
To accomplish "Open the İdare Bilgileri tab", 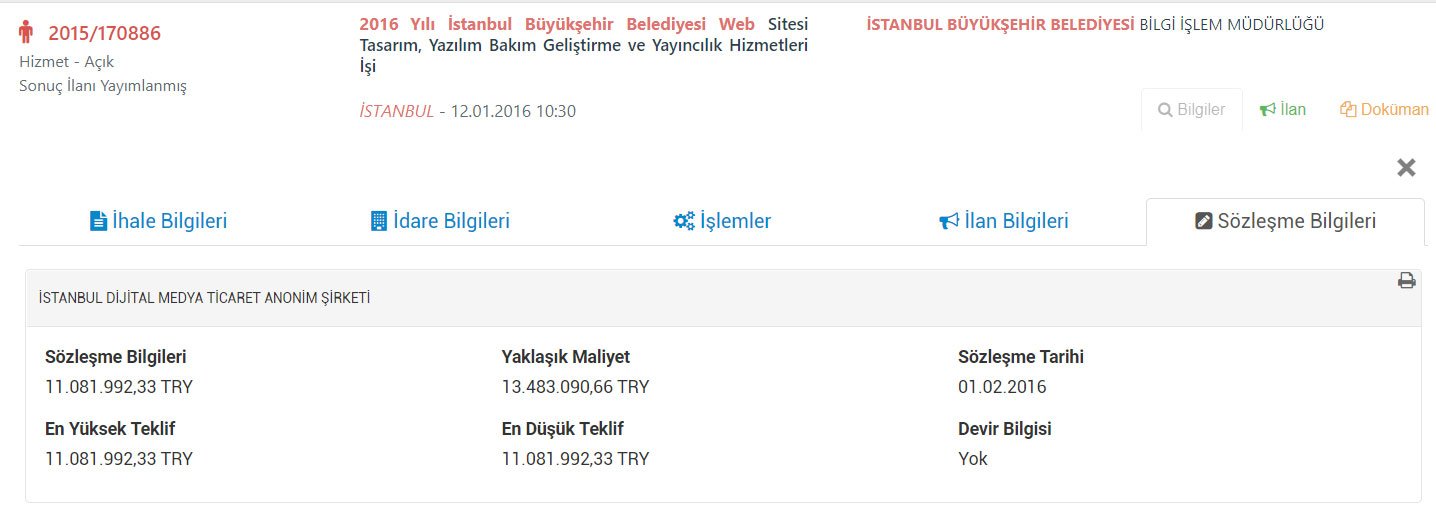I will tap(440, 221).
